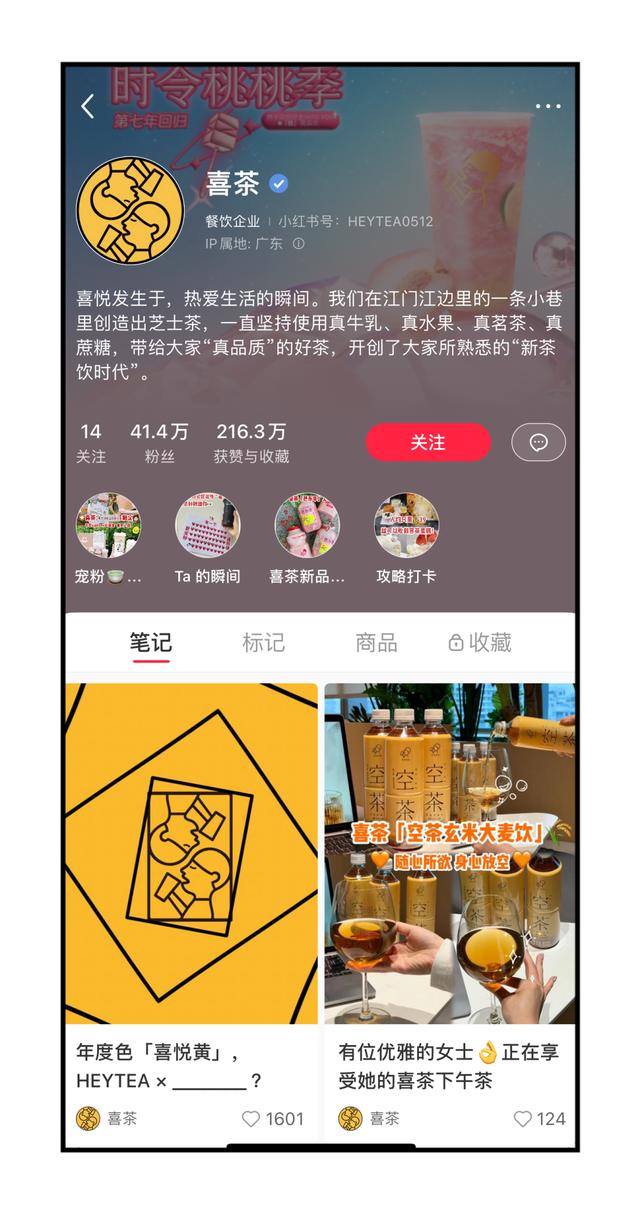View the 41.4万 粉丝 followers list
Viewport: 640px width, 1214px height.
159,442
